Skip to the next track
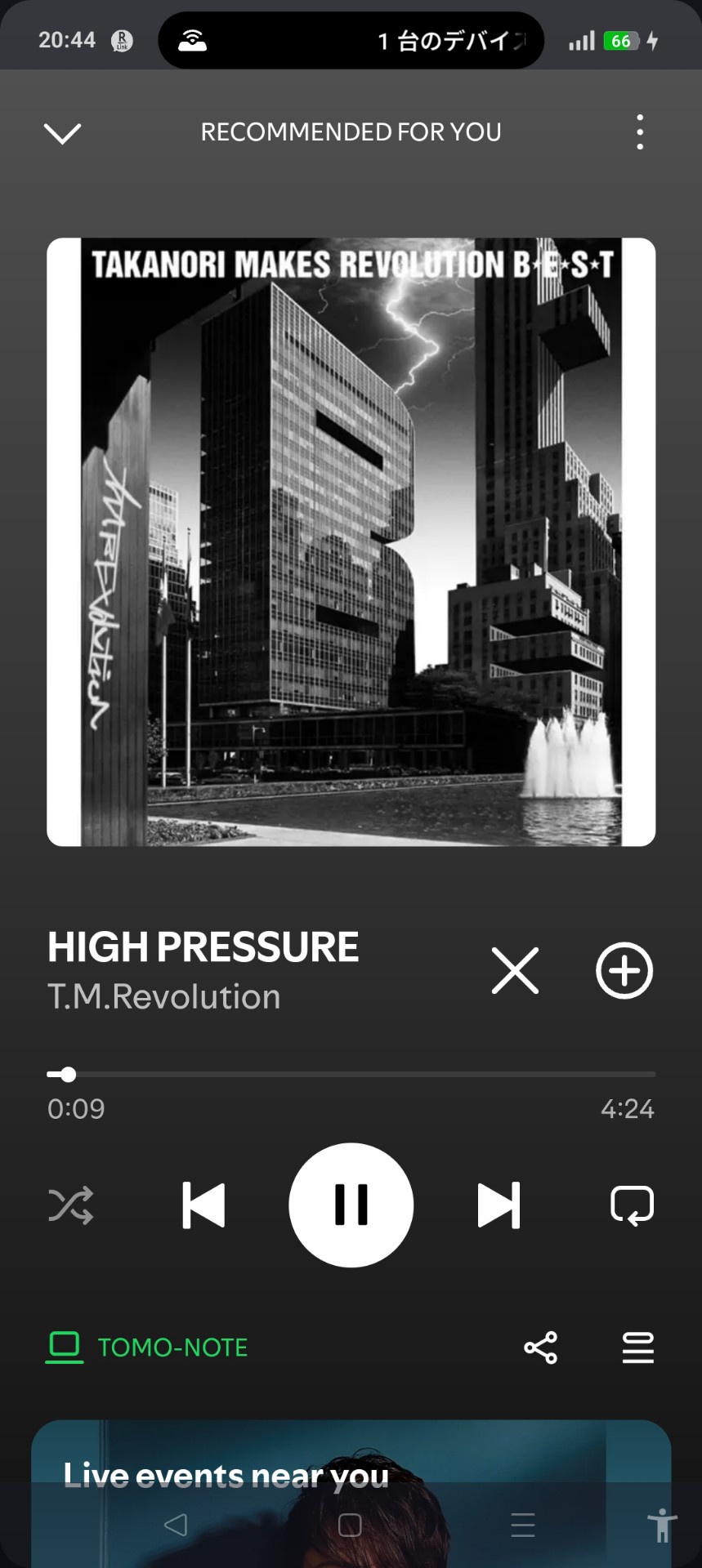This screenshot has height=1568, width=702. point(499,1205)
